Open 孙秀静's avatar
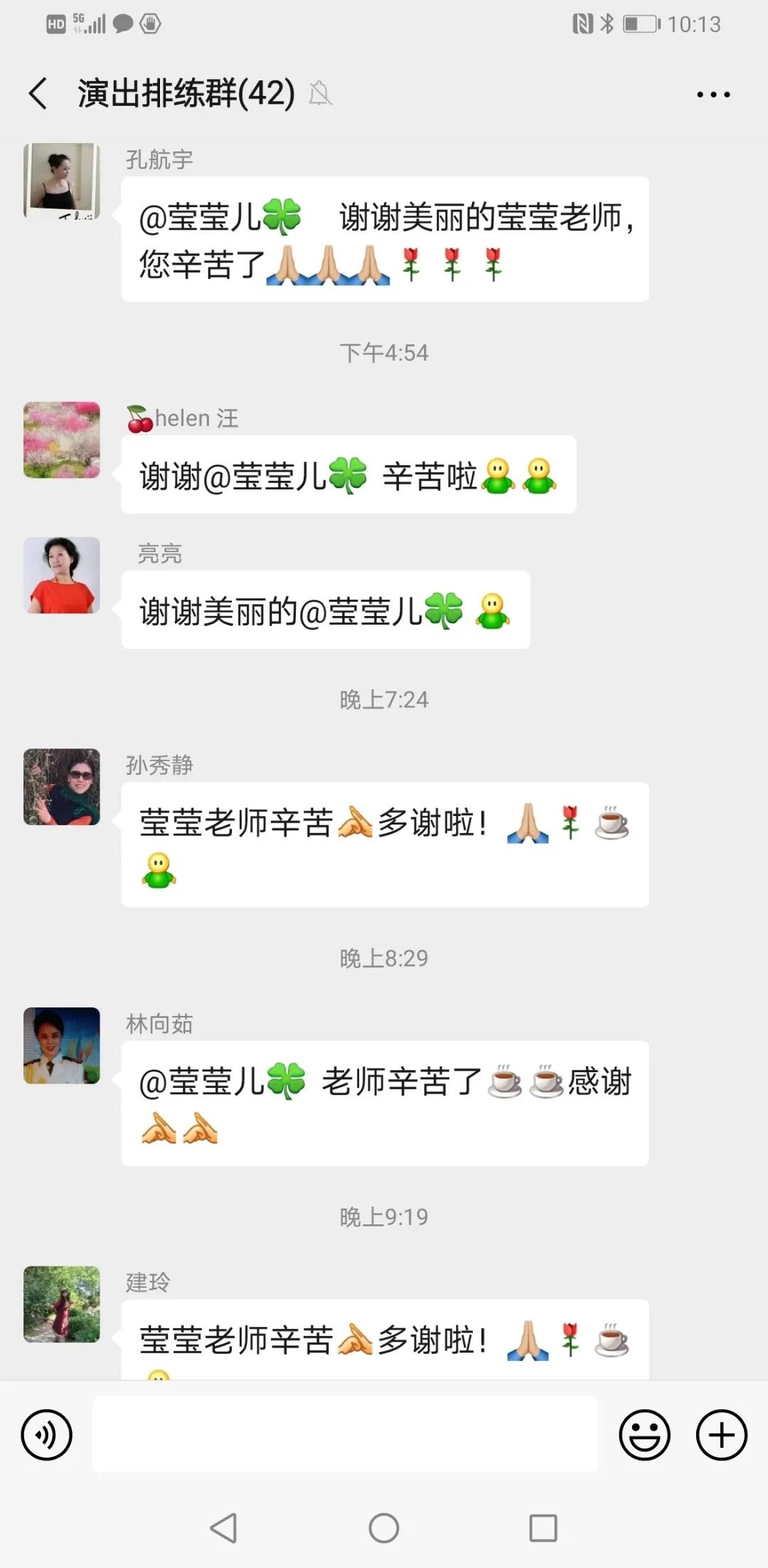The width and height of the screenshot is (768, 1568). 62,787
